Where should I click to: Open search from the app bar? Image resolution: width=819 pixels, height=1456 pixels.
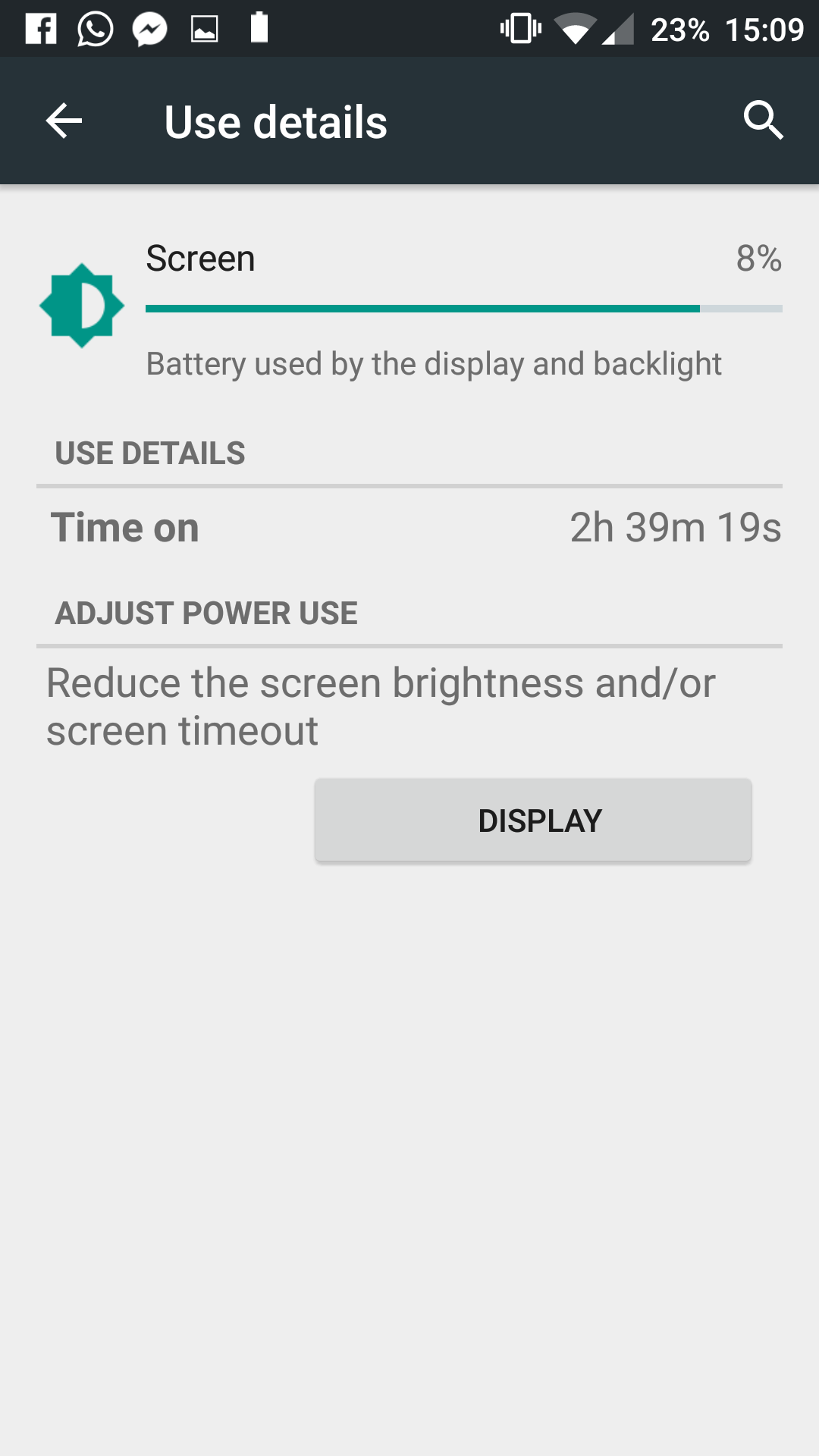[763, 121]
